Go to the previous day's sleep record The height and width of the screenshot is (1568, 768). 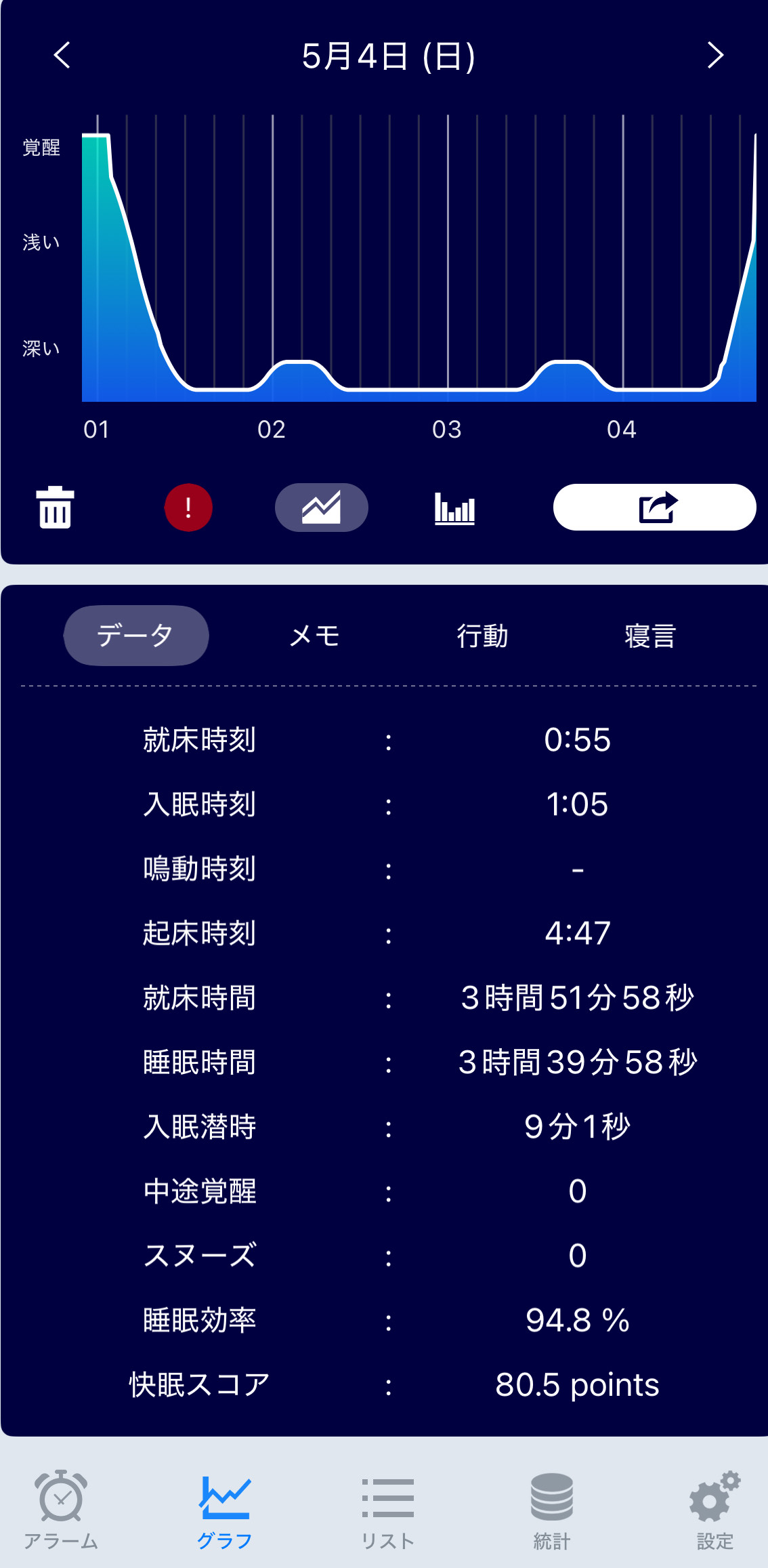pos(62,55)
